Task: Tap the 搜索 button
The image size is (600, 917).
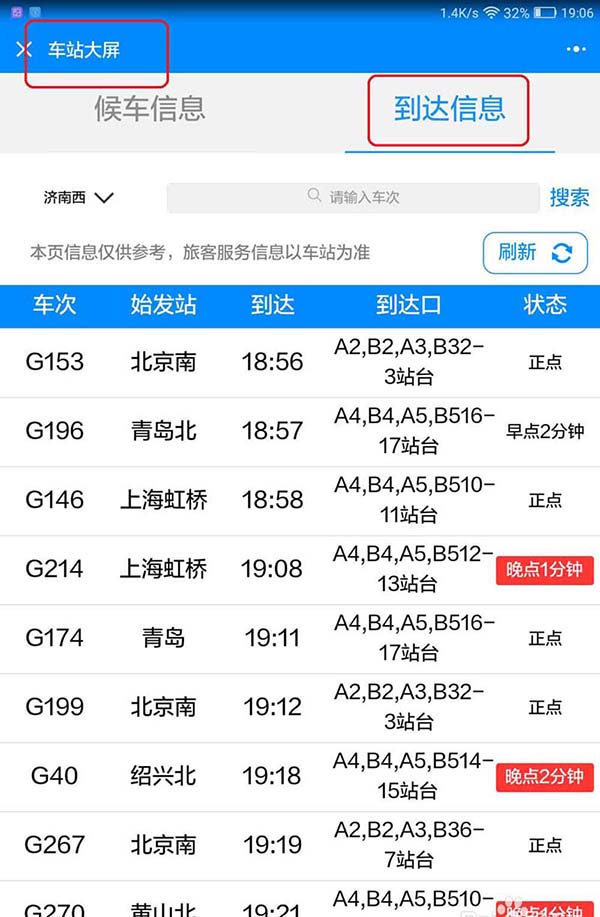Action: point(569,198)
